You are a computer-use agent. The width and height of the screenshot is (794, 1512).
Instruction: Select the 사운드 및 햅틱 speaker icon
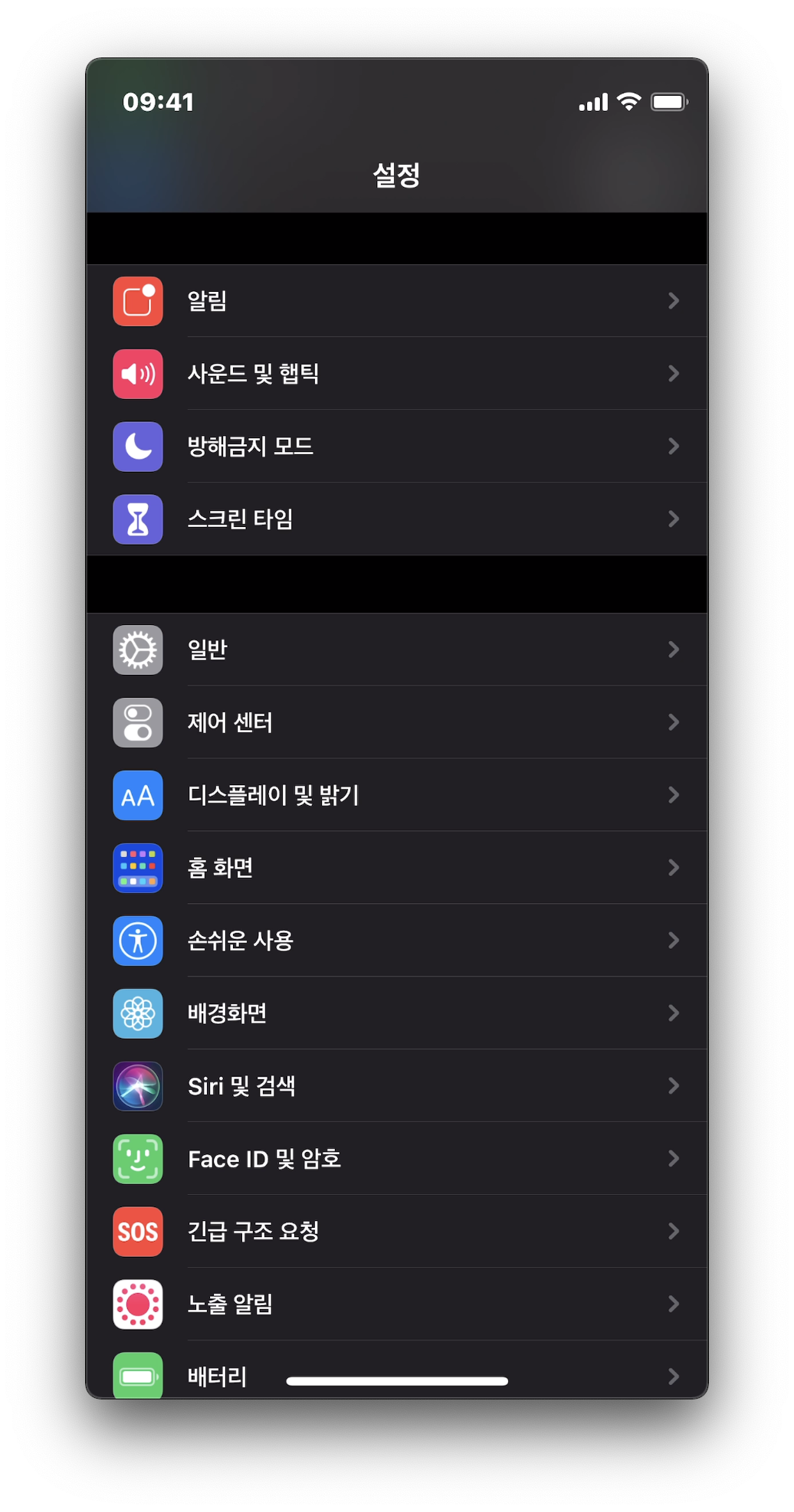coord(138,374)
